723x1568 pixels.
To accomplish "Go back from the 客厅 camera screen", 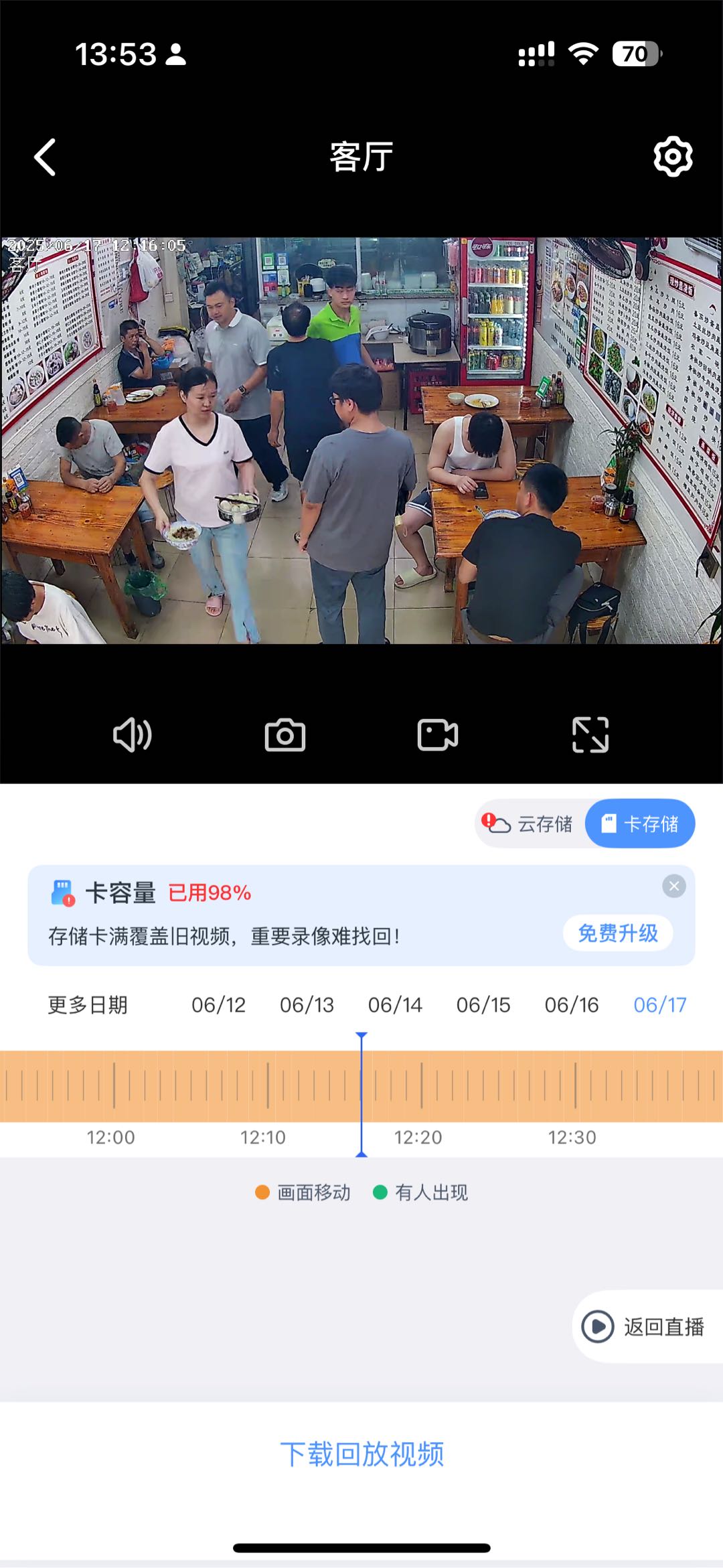I will [45, 157].
